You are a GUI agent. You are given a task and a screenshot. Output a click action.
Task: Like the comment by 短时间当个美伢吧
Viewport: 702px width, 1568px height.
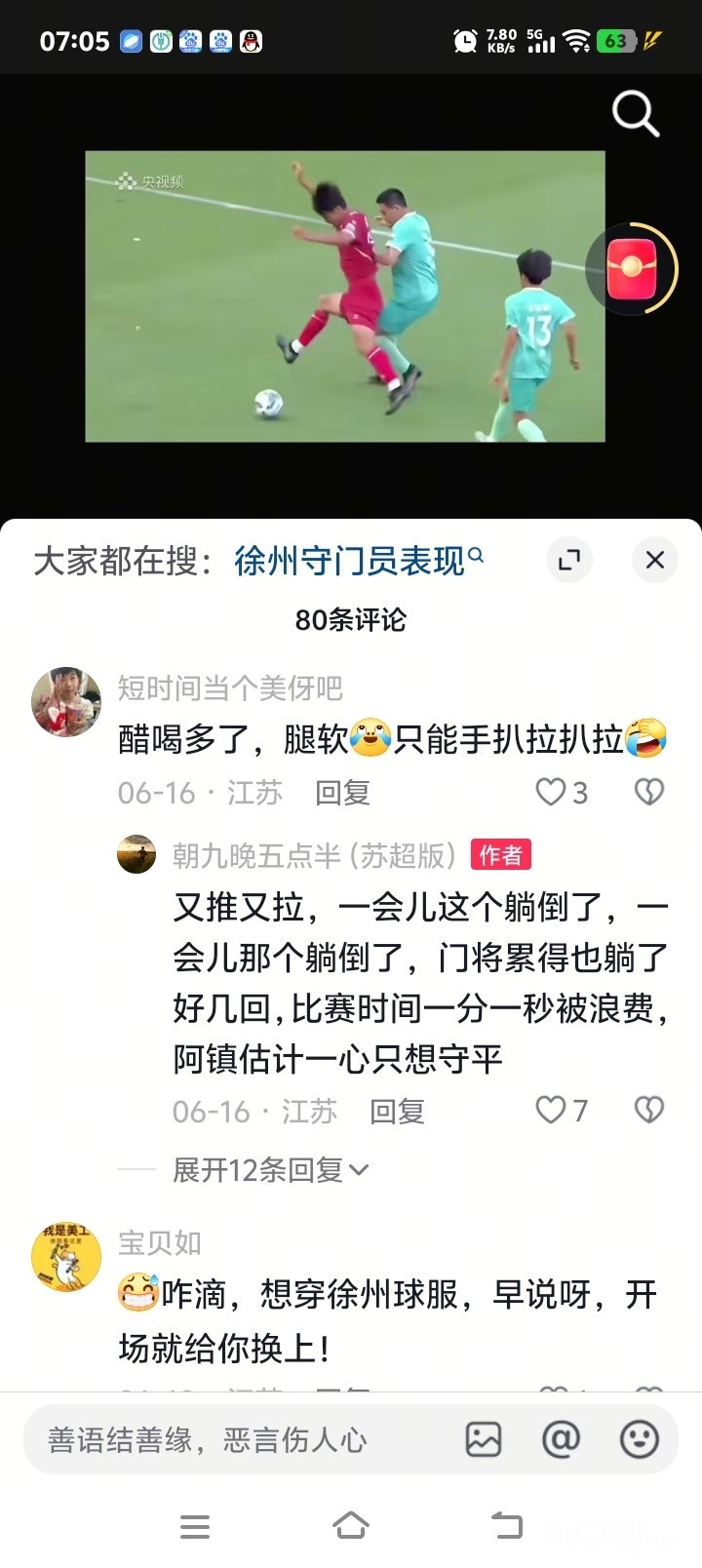[x=552, y=792]
